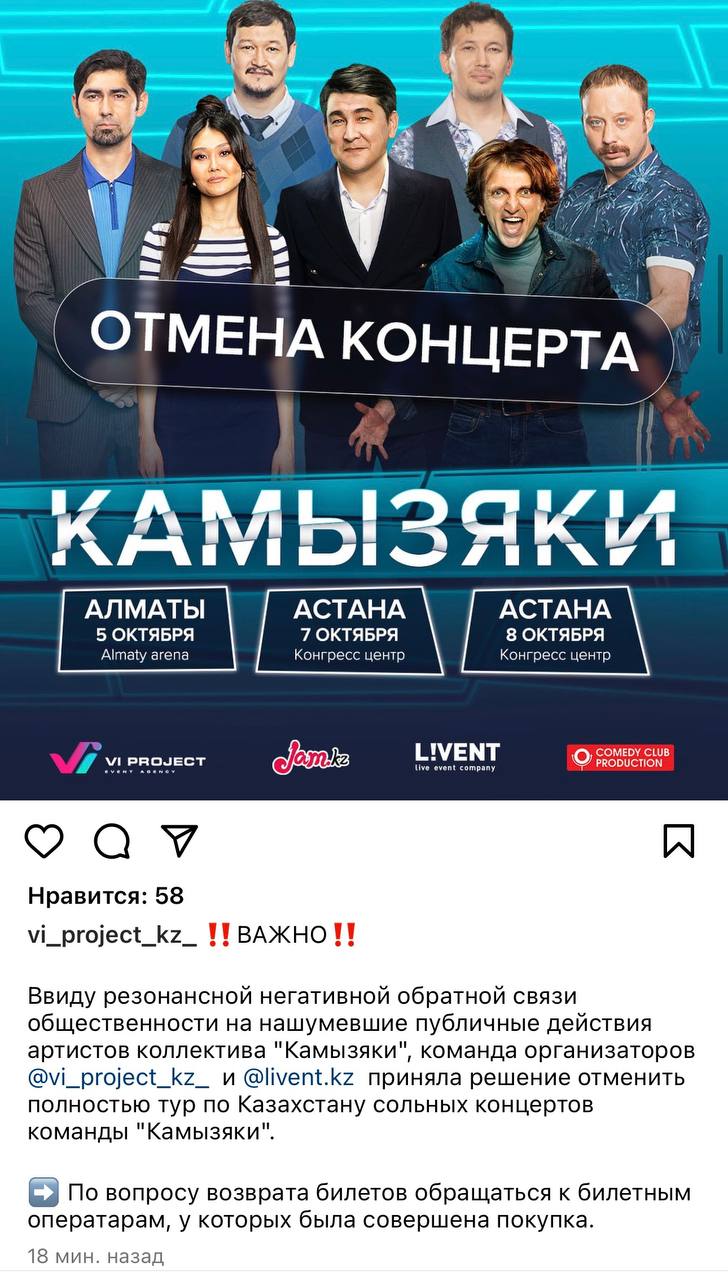Follow the @vi_project_kz_ mention in the caption
Screen dimensions: 728x1280
coord(119,1078)
